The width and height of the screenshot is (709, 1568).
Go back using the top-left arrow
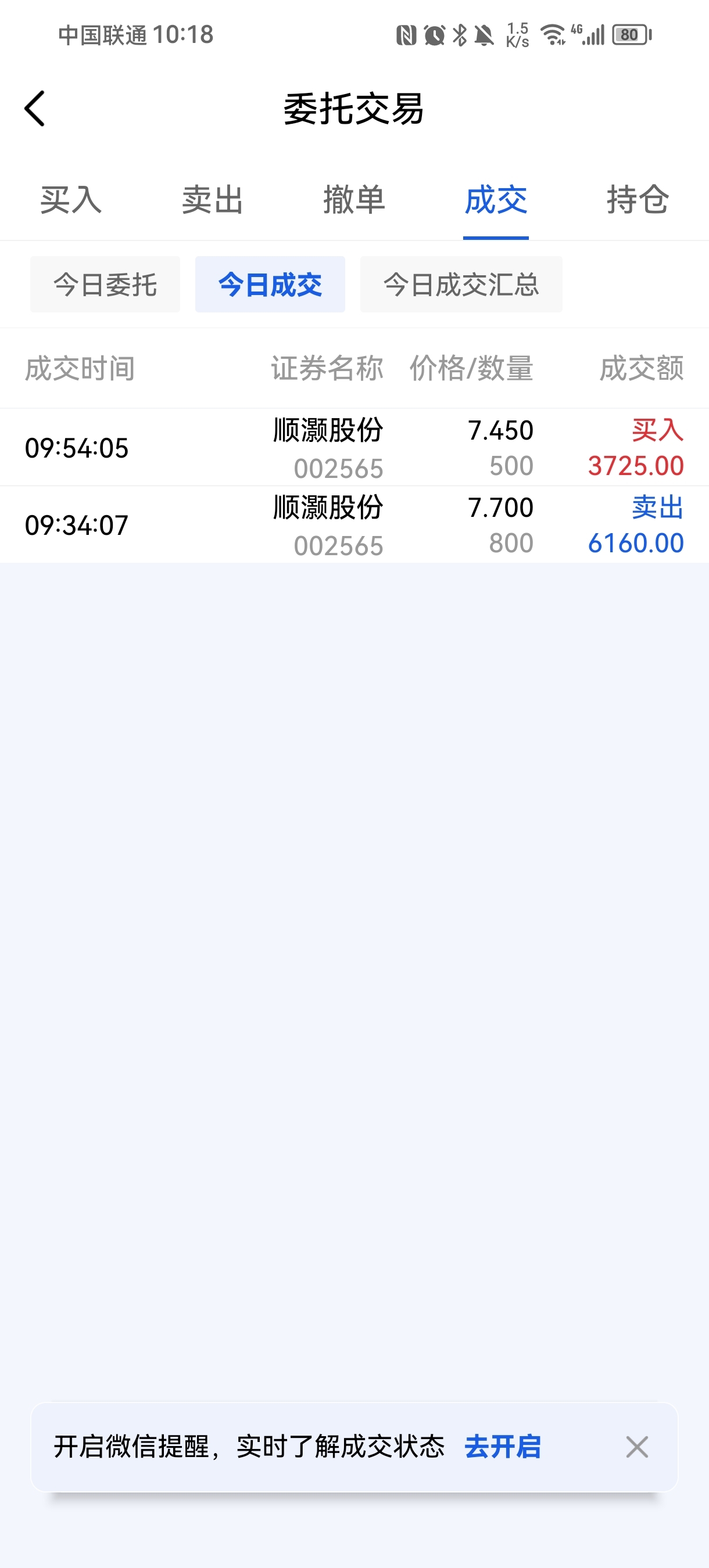(35, 109)
